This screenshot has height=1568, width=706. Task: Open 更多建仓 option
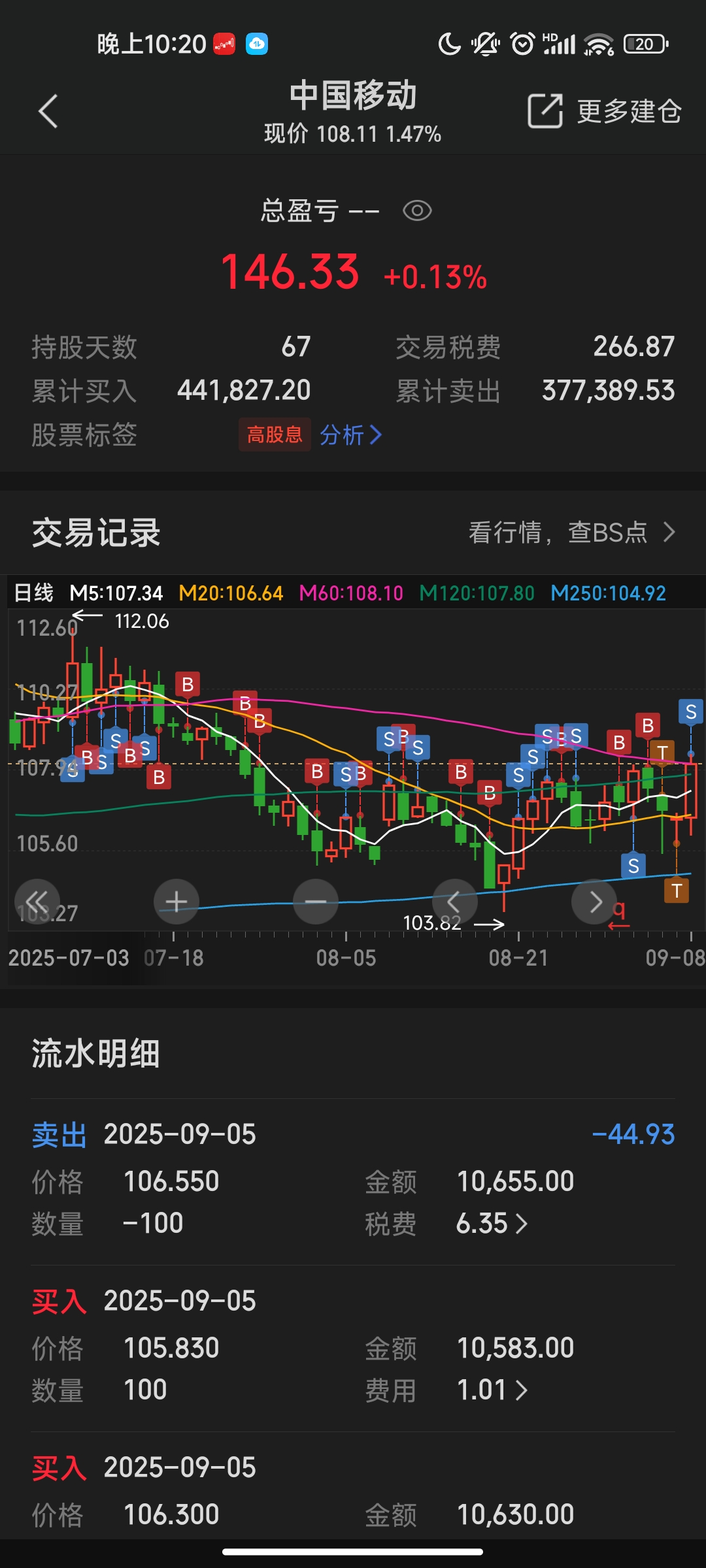[x=605, y=111]
